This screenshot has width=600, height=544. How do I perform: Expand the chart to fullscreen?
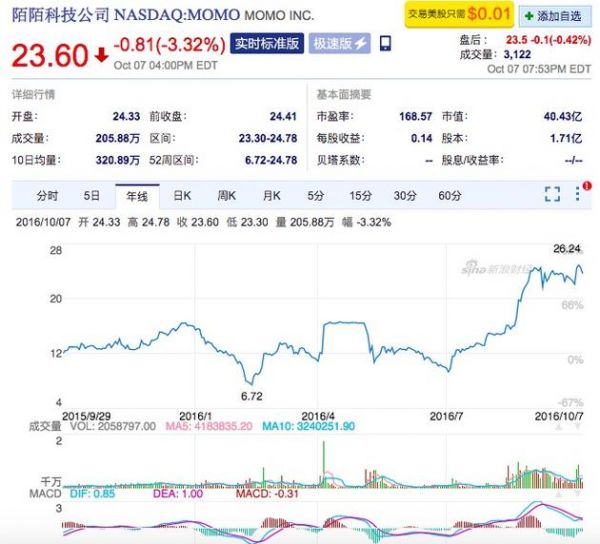point(552,194)
